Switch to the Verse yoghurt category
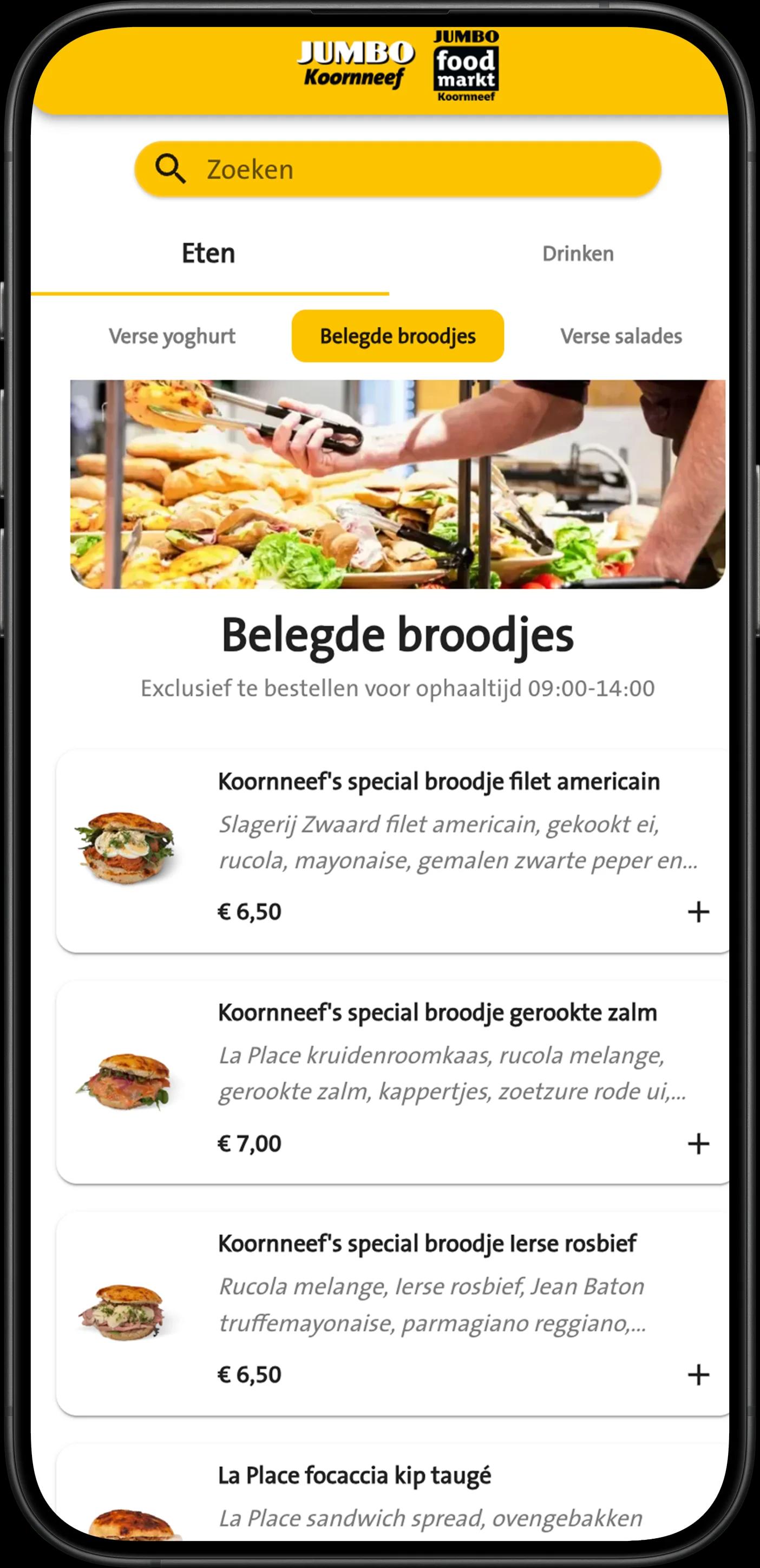The height and width of the screenshot is (1568, 760). 172,335
